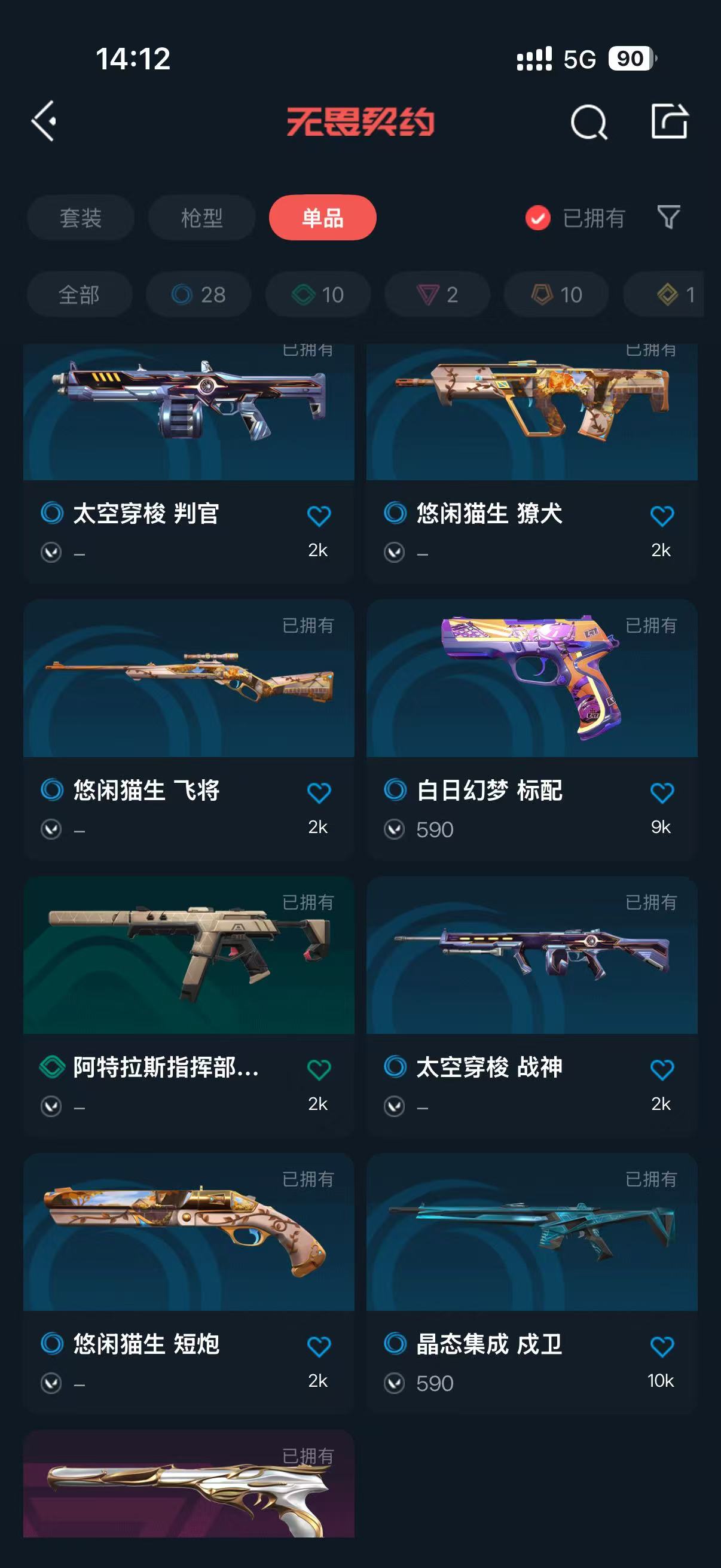Favorite the 悠闲猫生 獠犬 skin

662,516
